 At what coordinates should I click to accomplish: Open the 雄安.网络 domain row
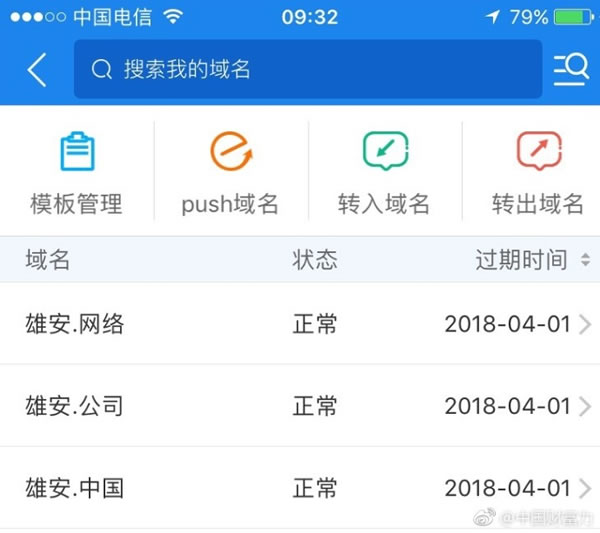coord(300,324)
